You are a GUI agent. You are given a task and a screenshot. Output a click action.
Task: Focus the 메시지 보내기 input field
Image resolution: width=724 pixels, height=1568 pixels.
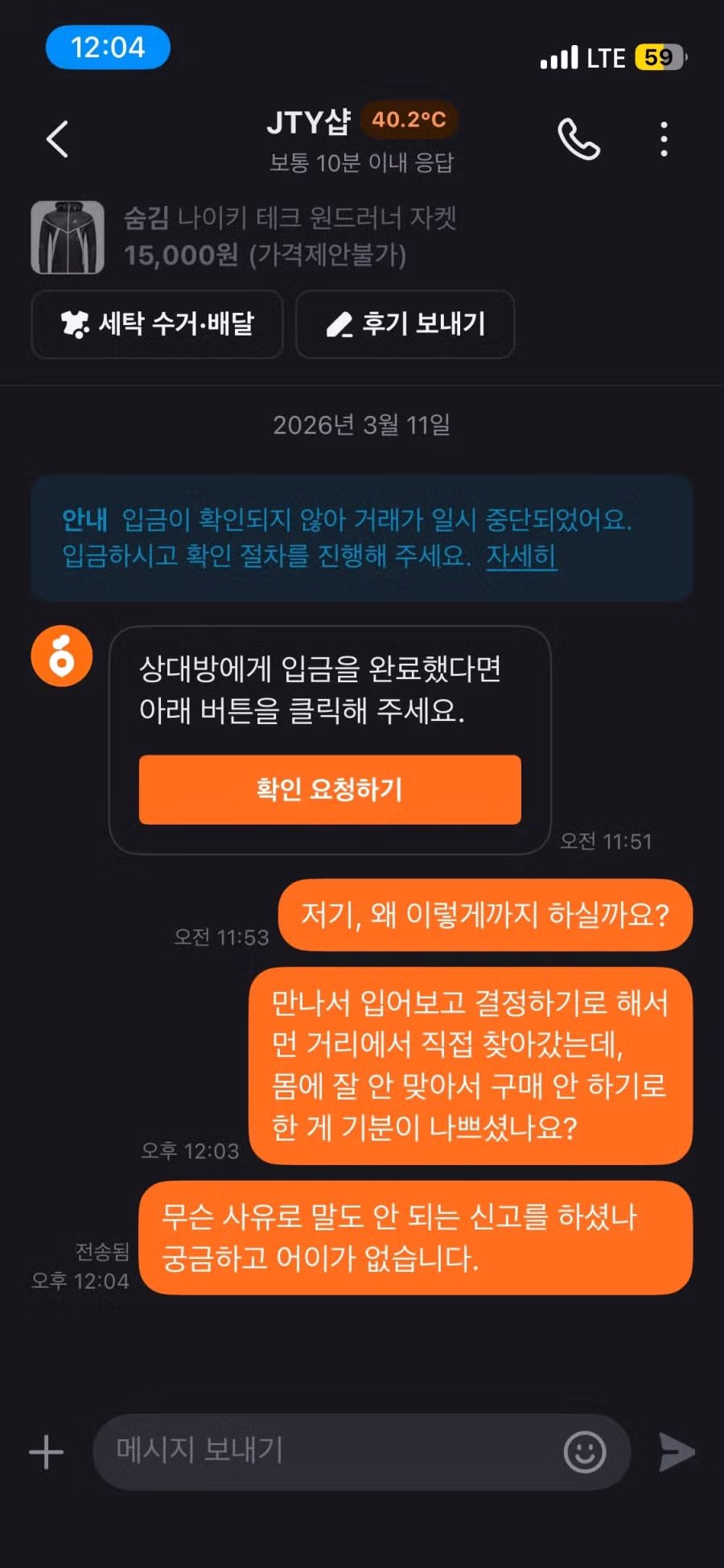322,1451
